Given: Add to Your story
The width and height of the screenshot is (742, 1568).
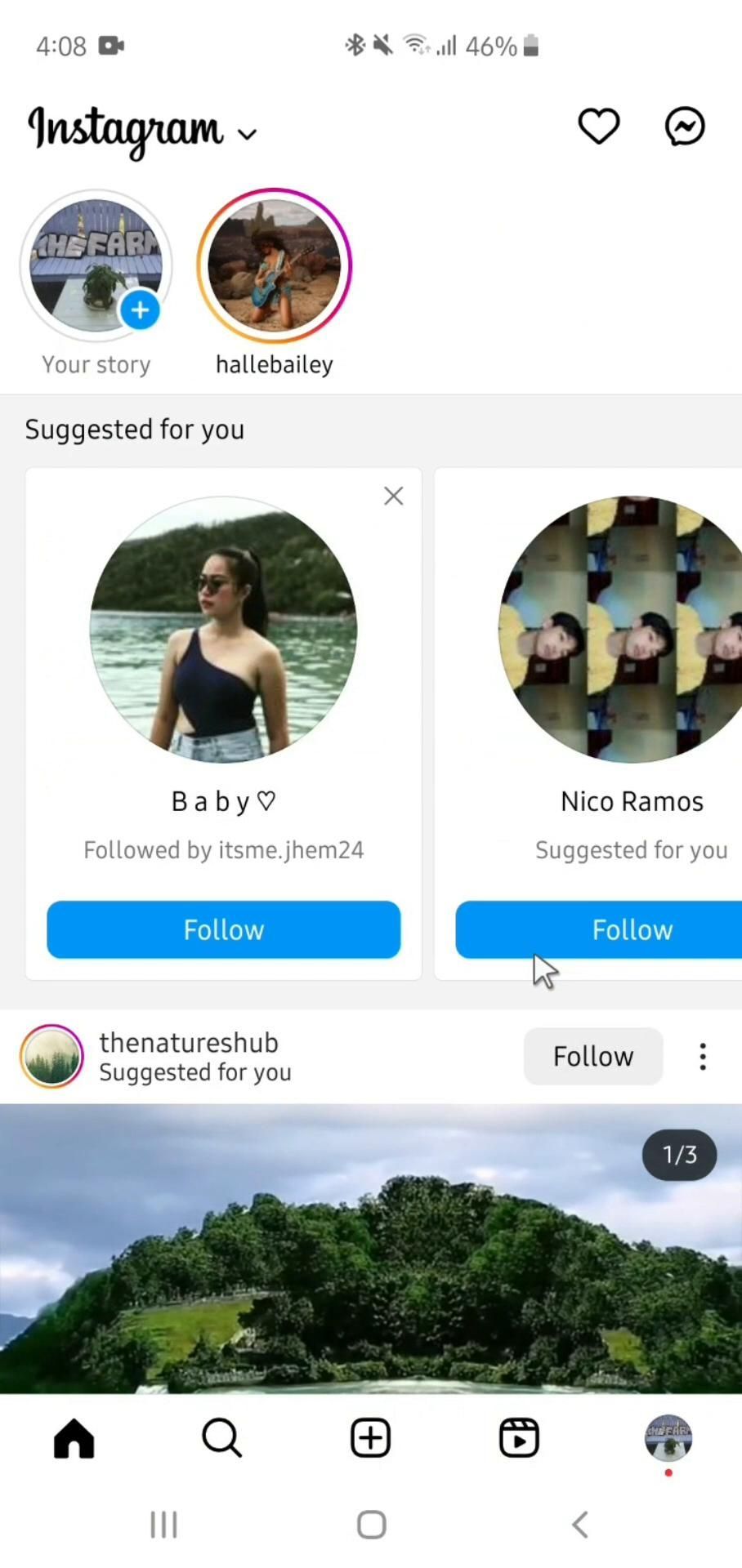Looking at the screenshot, I should (x=140, y=310).
